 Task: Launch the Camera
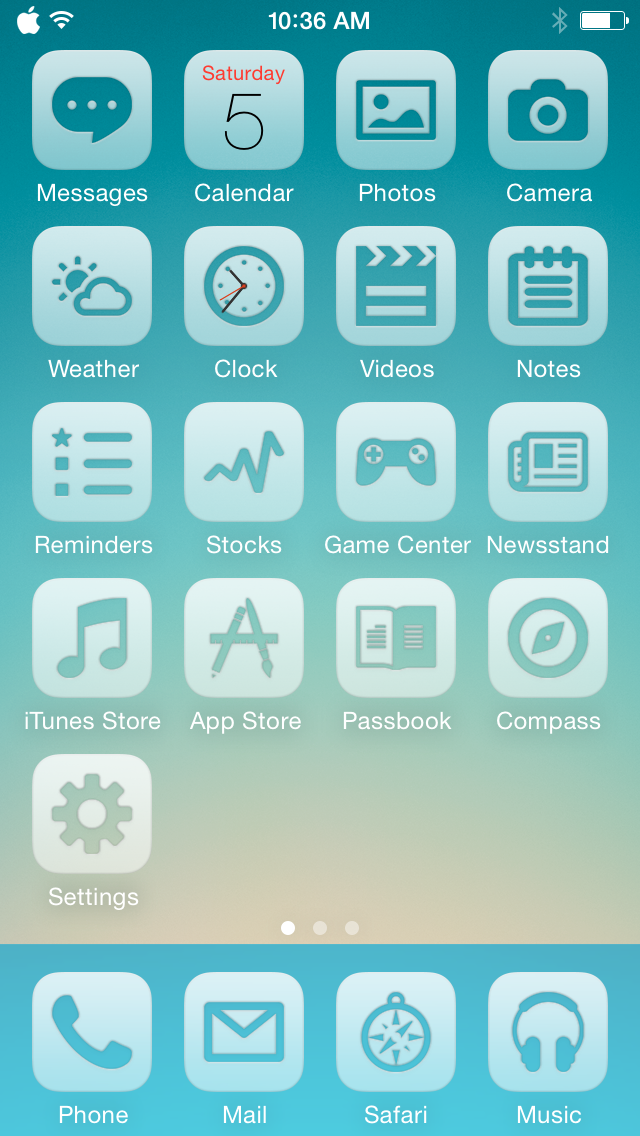[x=548, y=110]
